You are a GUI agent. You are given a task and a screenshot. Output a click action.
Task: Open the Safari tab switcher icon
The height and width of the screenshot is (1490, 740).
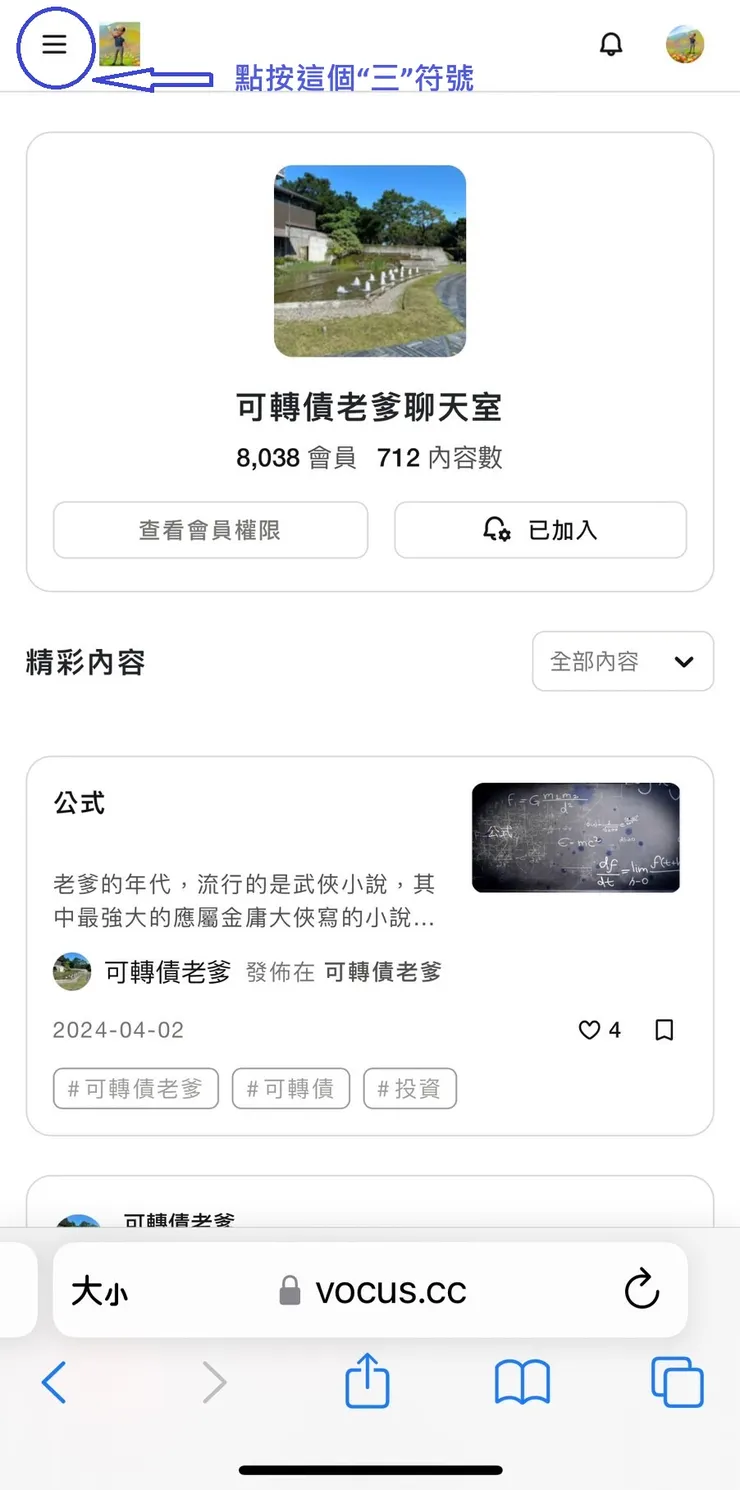point(676,1382)
